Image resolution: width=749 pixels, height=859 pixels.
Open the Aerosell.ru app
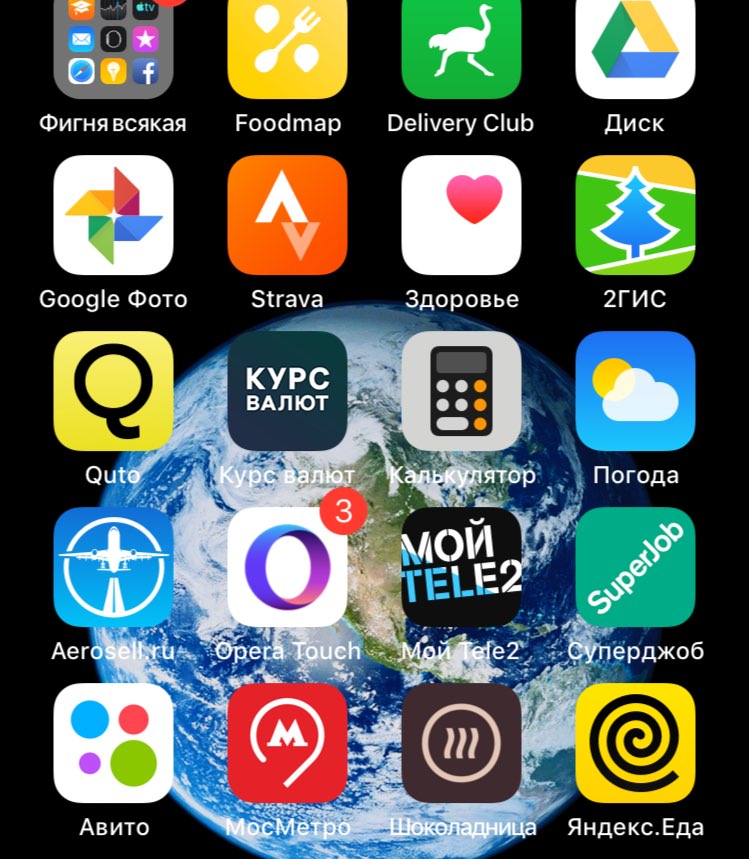point(113,567)
